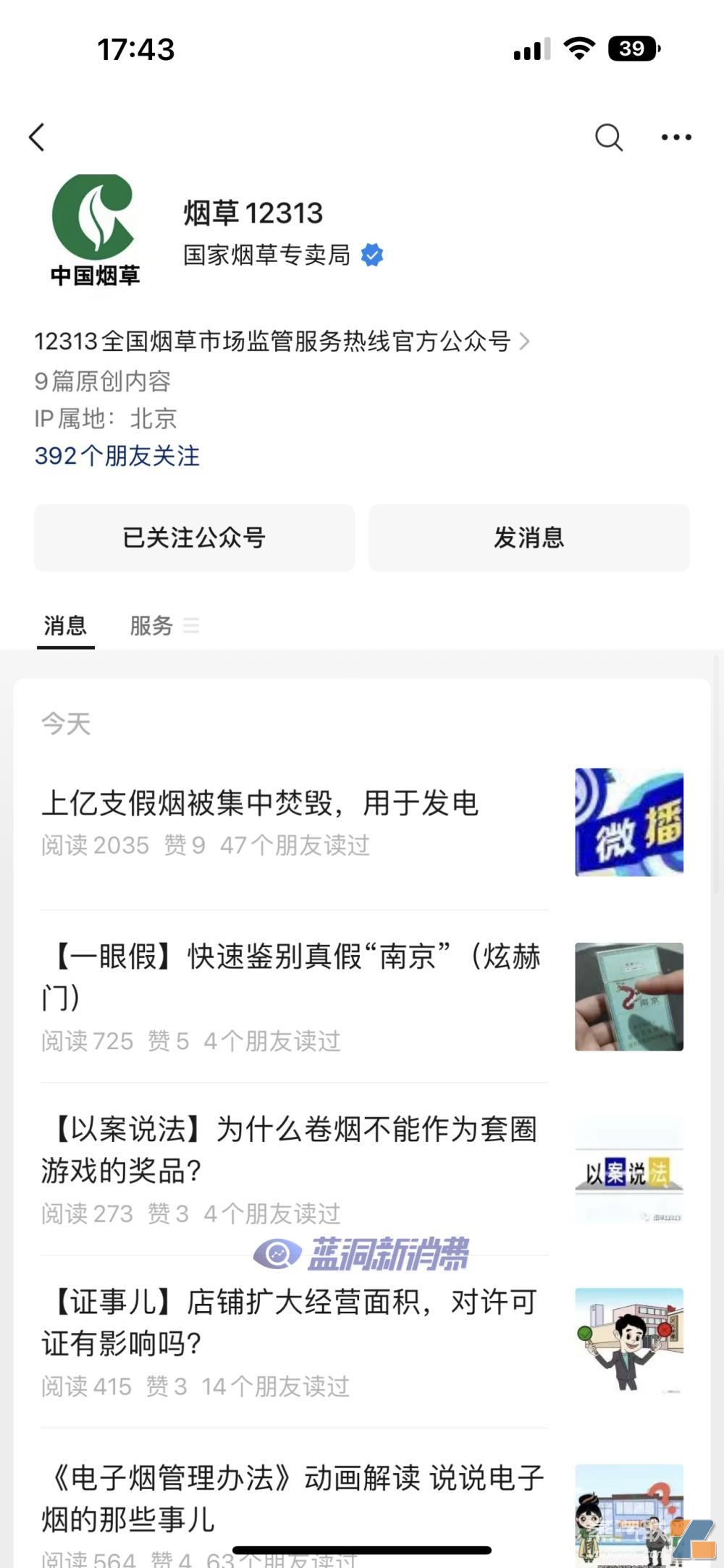View the 392个朋友关注 list

[x=117, y=456]
